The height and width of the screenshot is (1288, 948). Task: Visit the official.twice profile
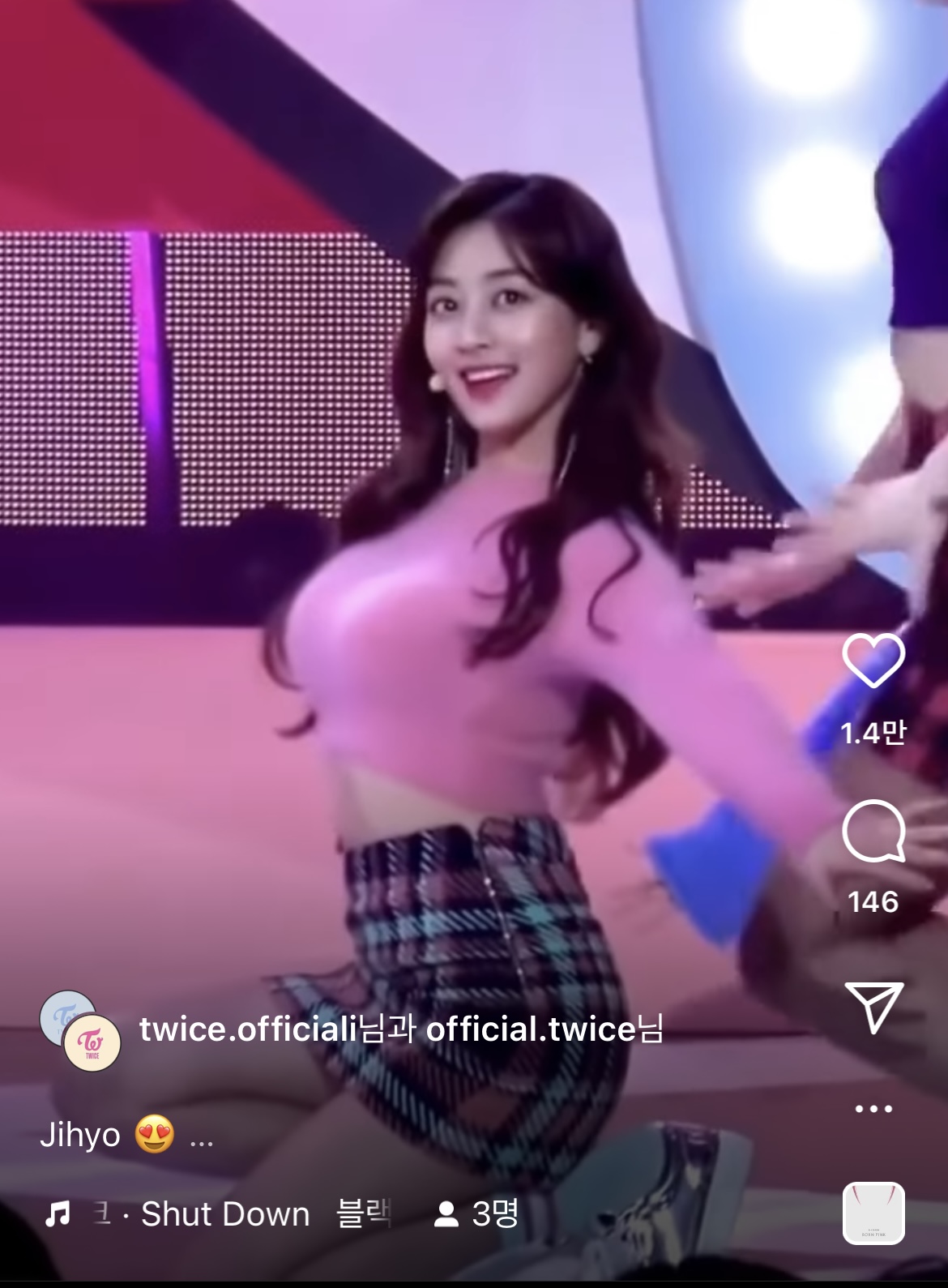tap(530, 1029)
